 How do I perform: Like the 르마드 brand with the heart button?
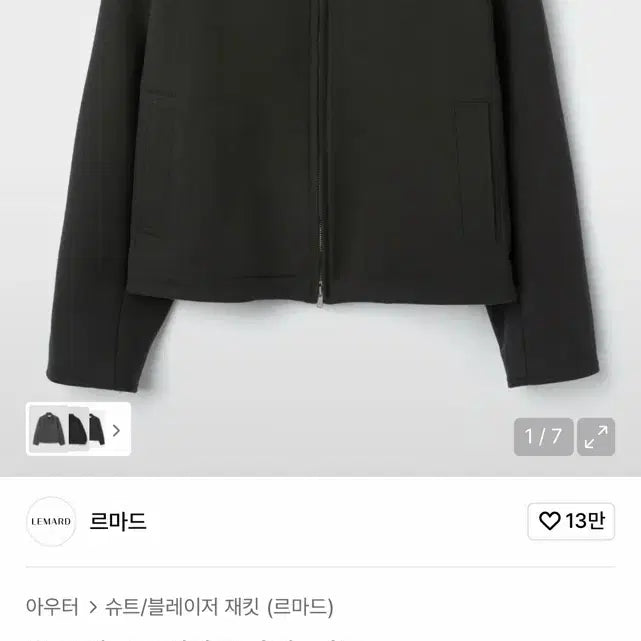[x=571, y=521]
